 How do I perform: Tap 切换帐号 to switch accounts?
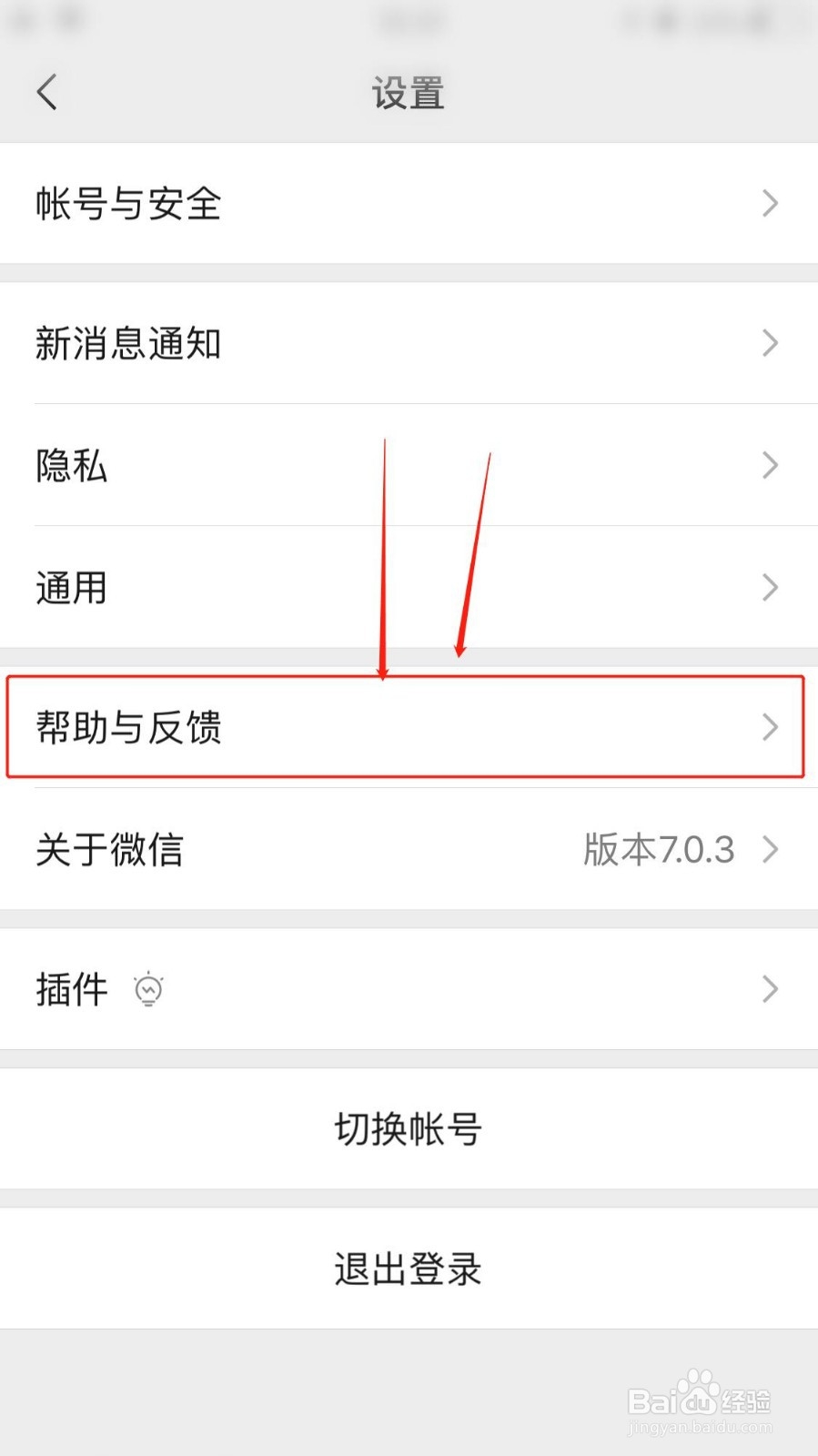(x=409, y=1127)
